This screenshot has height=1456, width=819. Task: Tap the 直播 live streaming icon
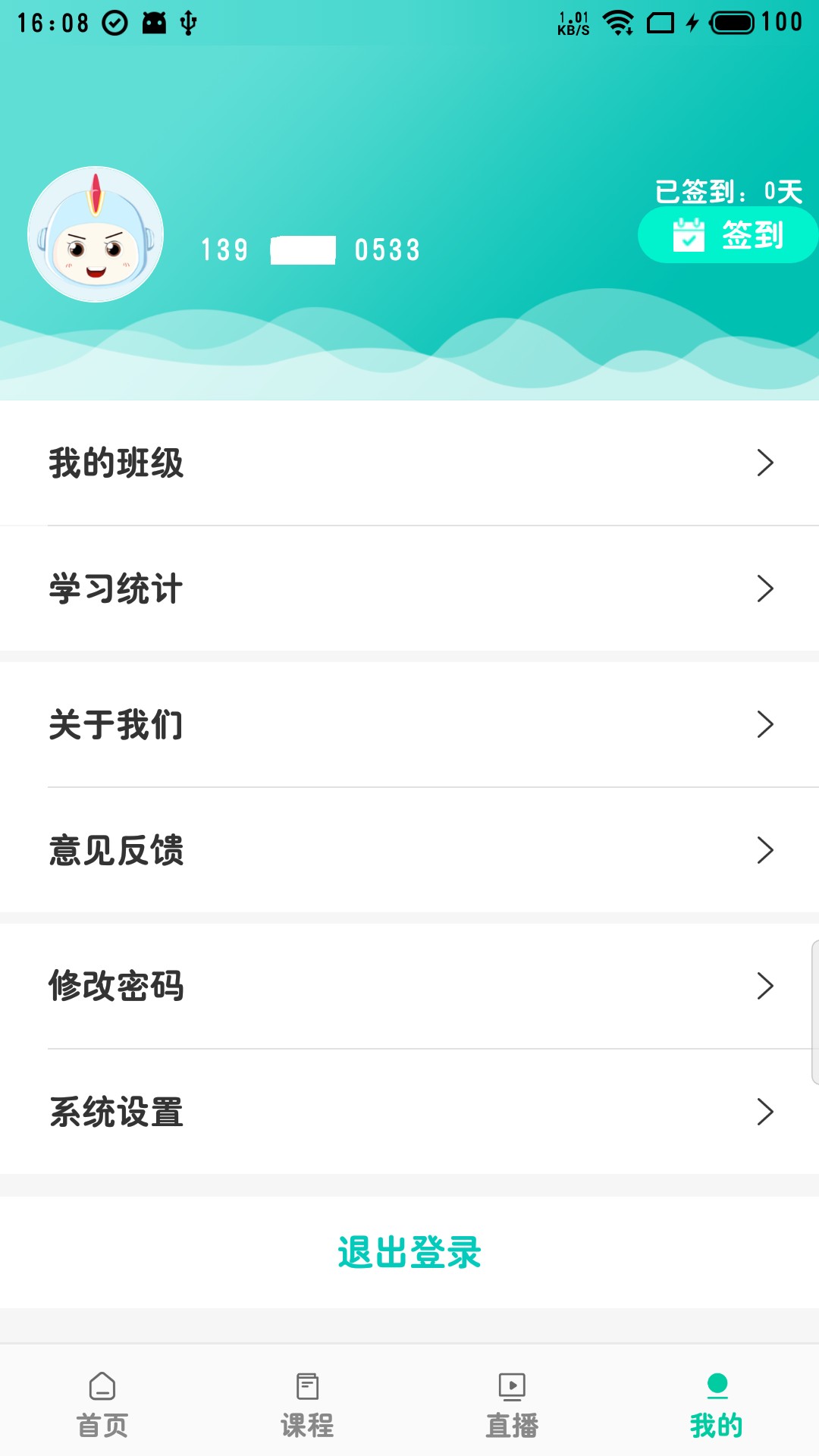(x=512, y=1402)
